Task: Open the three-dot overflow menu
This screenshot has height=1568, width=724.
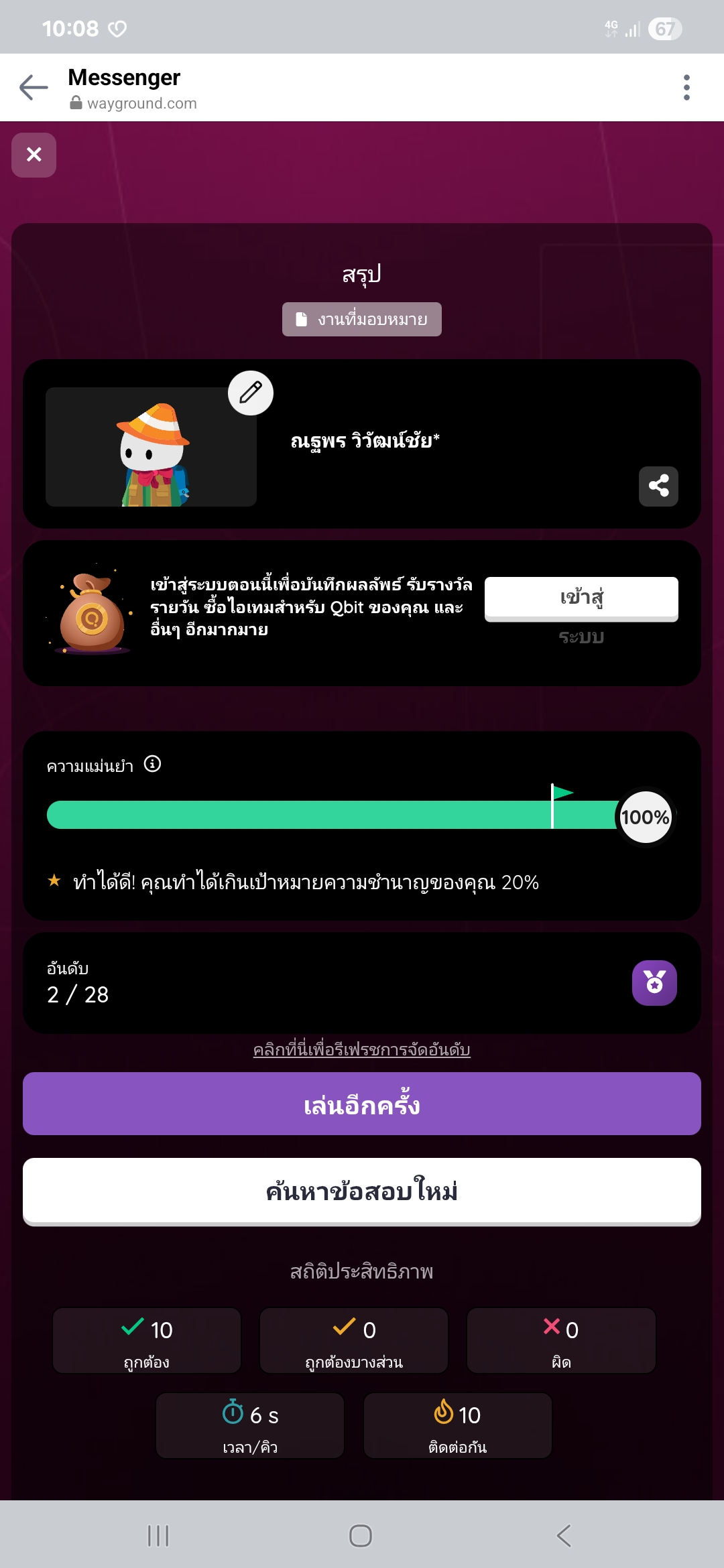Action: point(686,87)
